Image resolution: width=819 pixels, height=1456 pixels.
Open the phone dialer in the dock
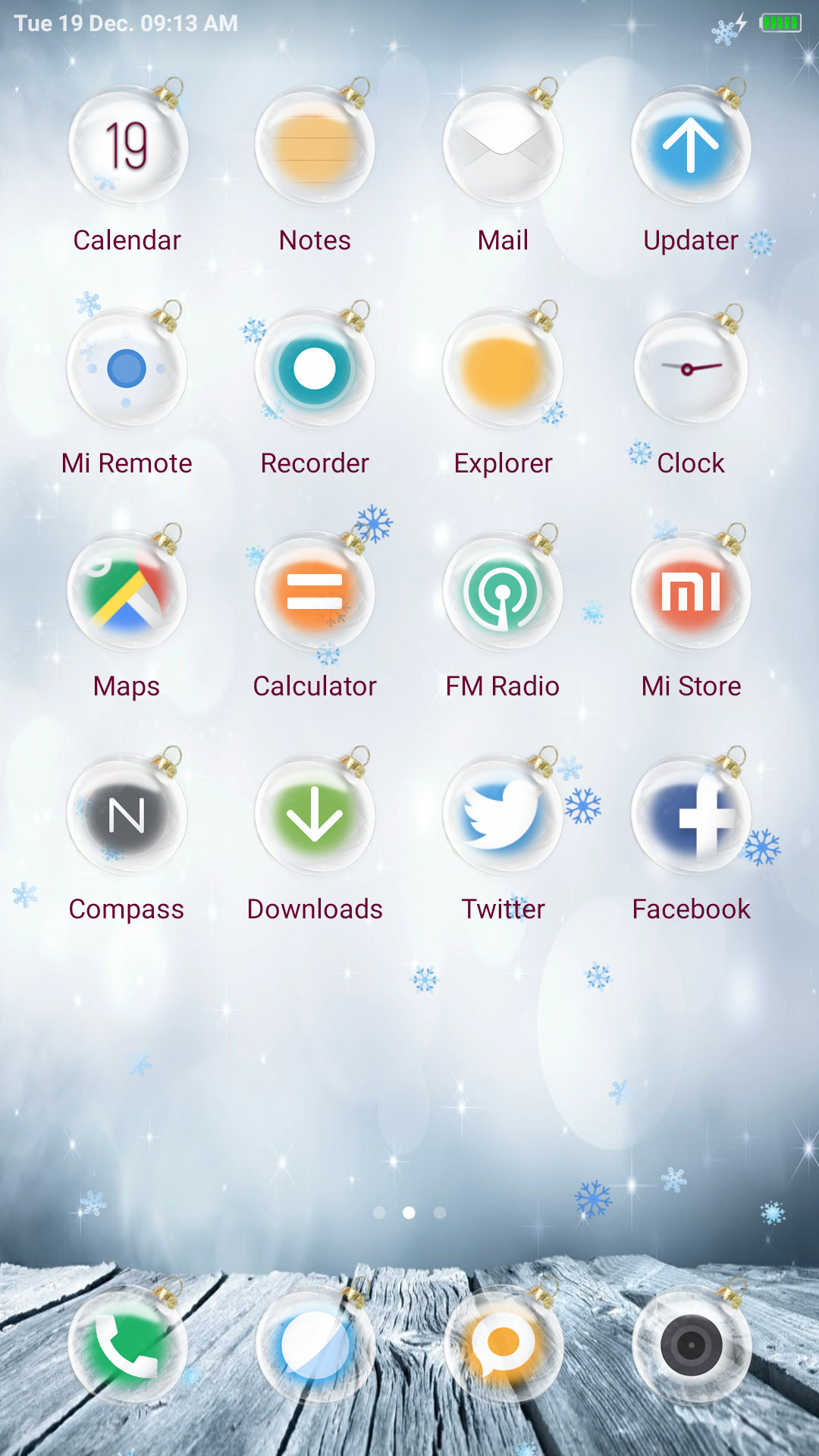tap(127, 1345)
